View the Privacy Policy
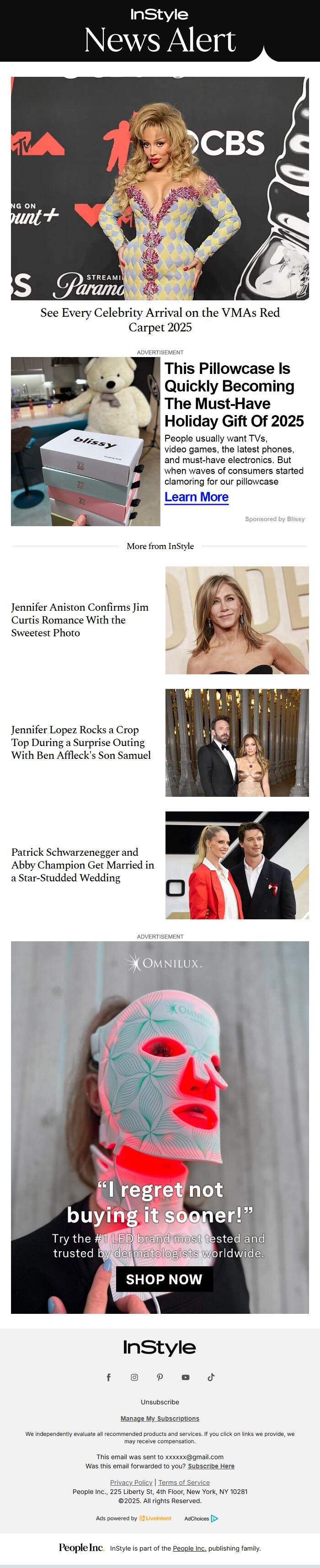The width and height of the screenshot is (320, 1568). [131, 1482]
